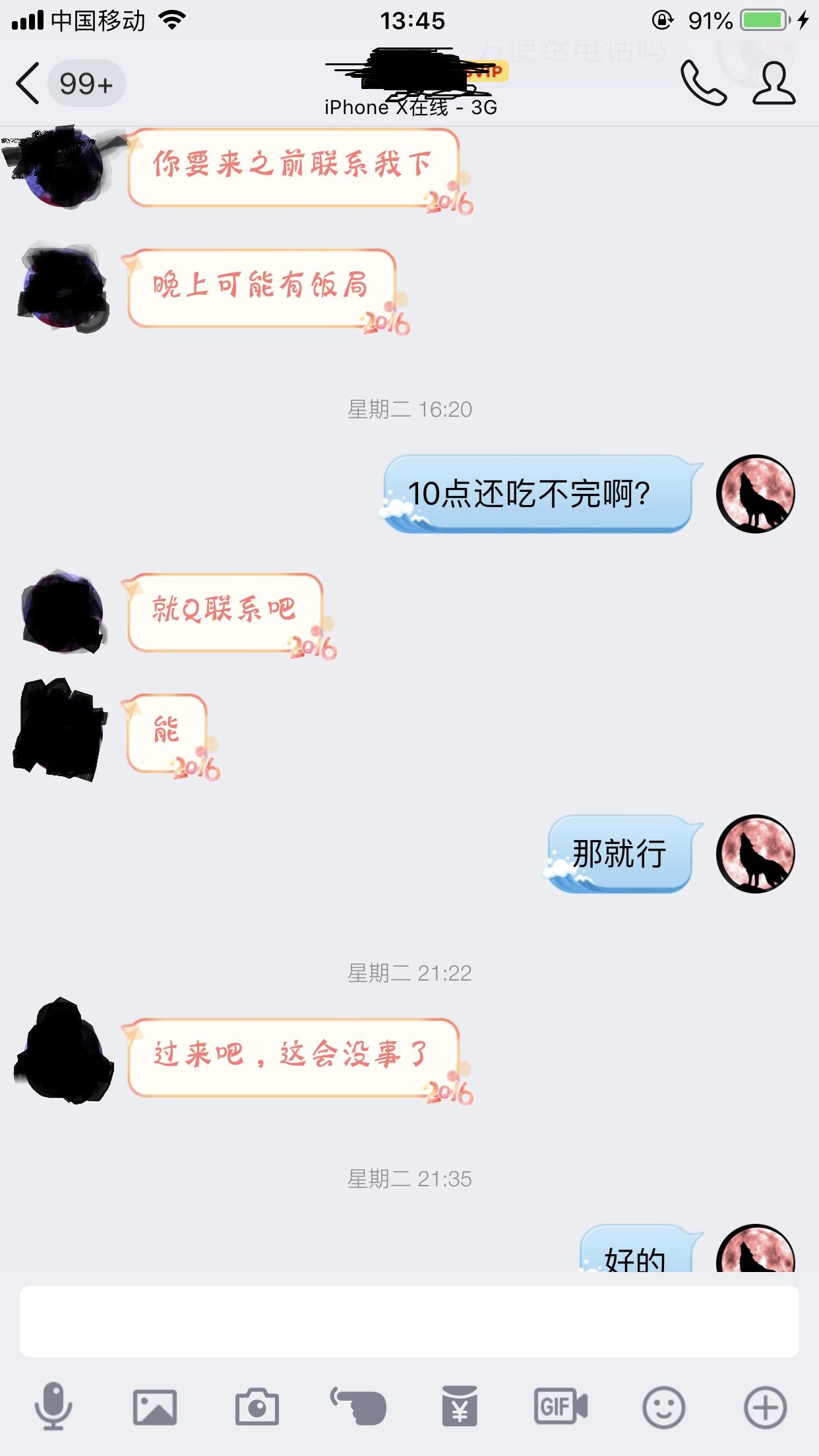Send a poke with the hand icon
The height and width of the screenshot is (1456, 819).
tap(359, 1407)
